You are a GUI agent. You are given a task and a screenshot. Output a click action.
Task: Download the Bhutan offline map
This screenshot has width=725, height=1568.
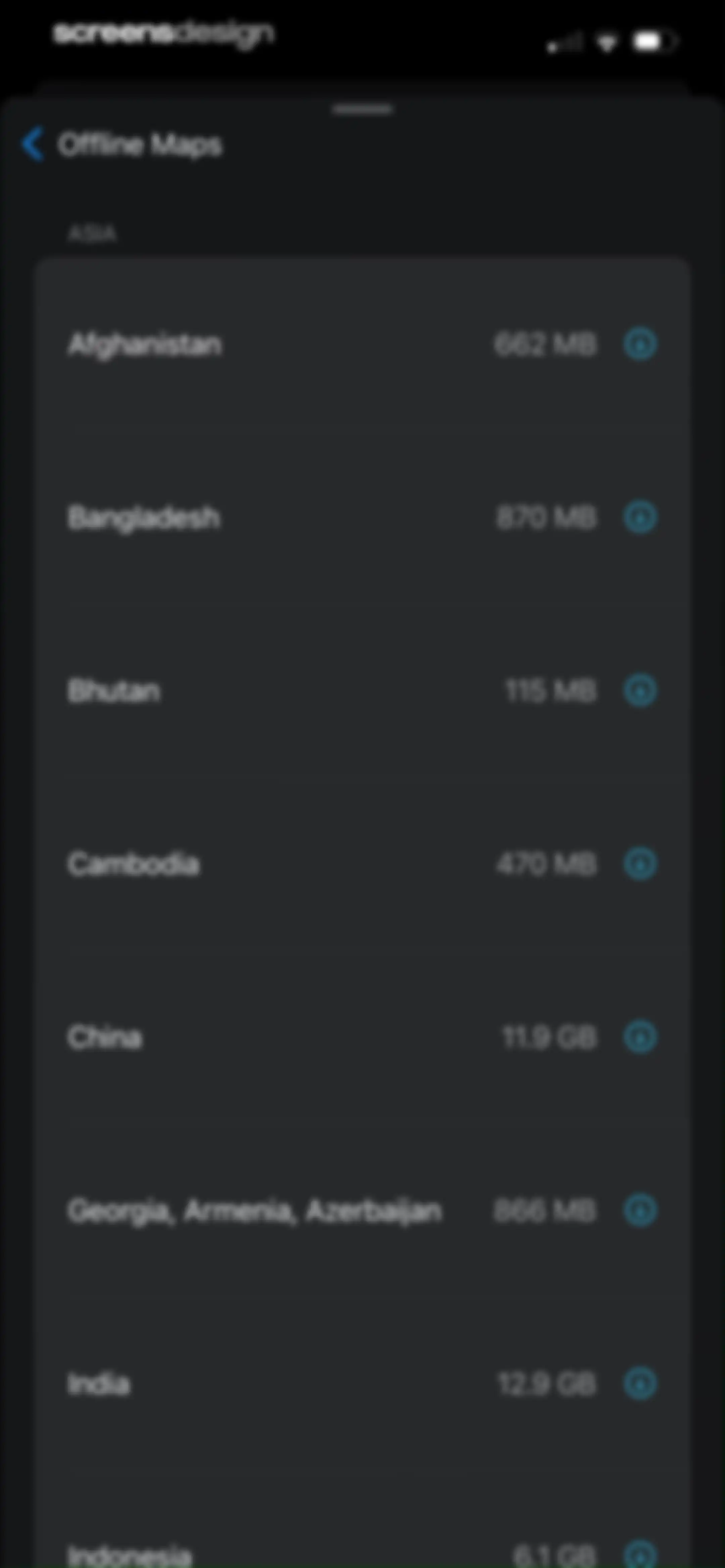pyautogui.click(x=640, y=690)
